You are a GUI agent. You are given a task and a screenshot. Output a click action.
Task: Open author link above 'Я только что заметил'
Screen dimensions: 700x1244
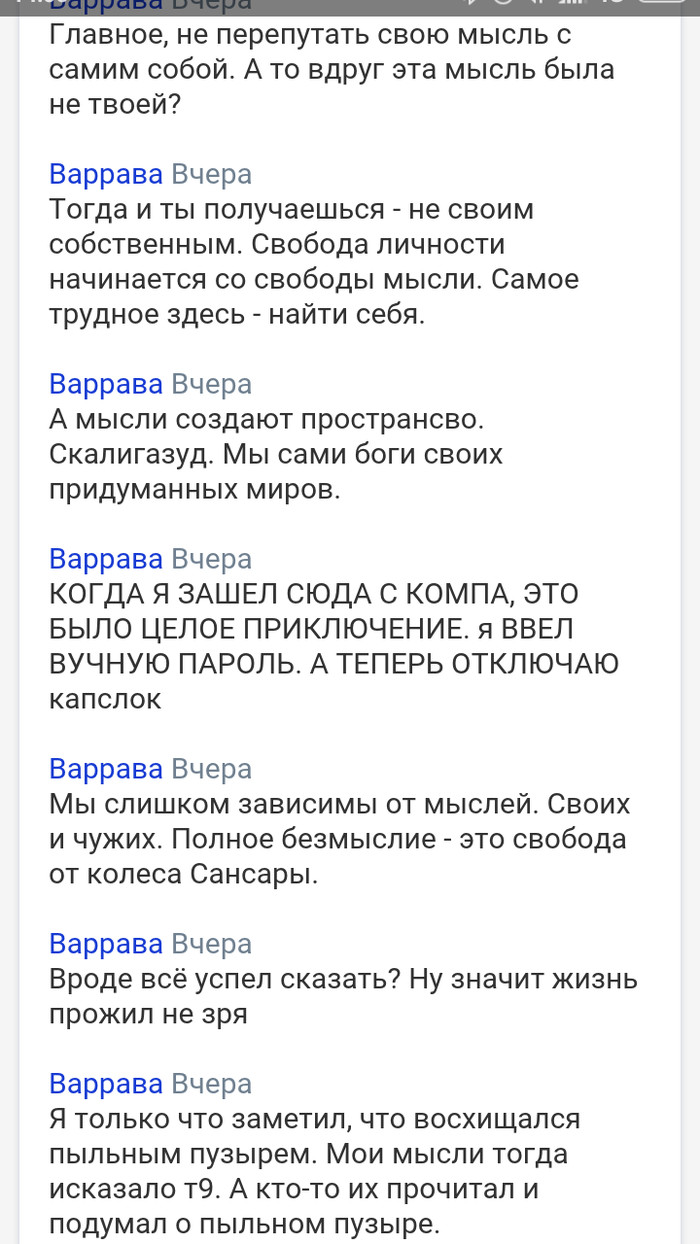(x=106, y=1084)
